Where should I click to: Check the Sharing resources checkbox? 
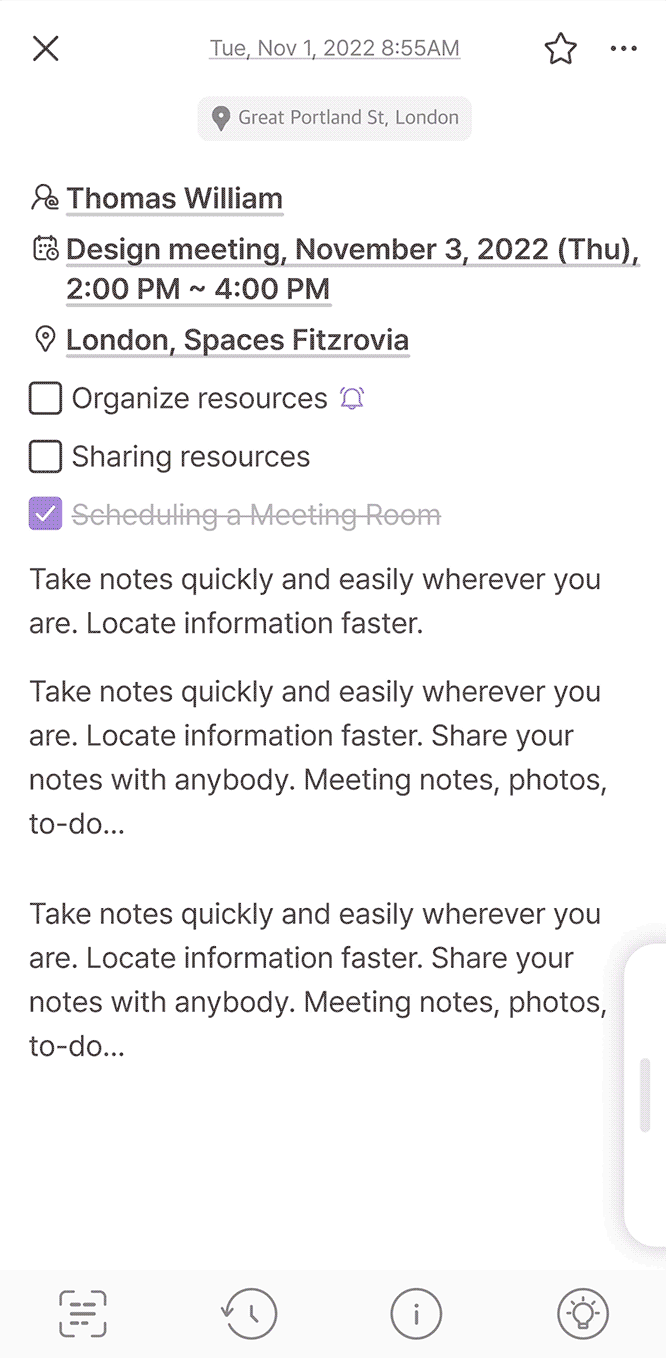click(x=46, y=456)
